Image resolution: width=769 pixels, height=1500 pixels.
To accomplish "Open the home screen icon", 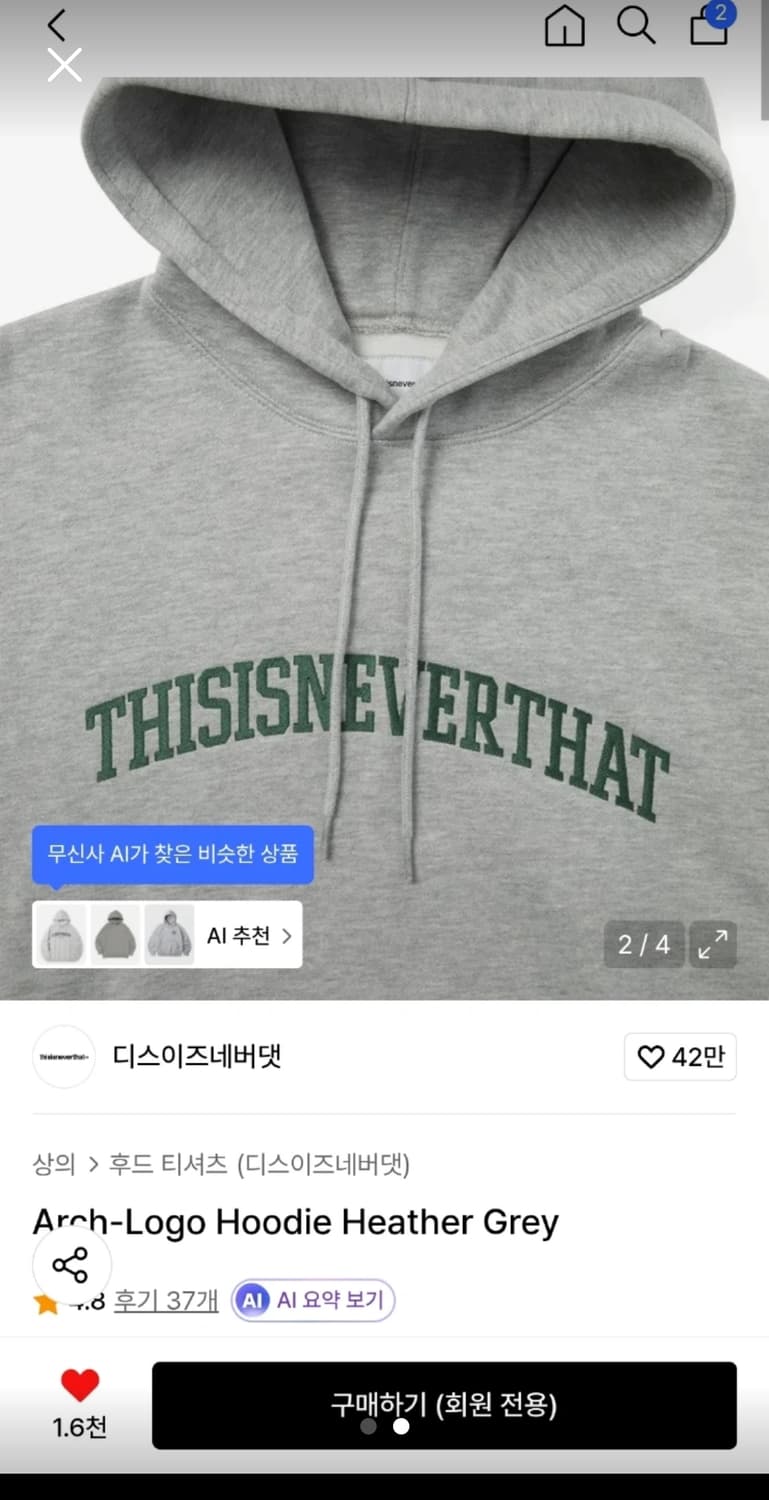I will [564, 27].
